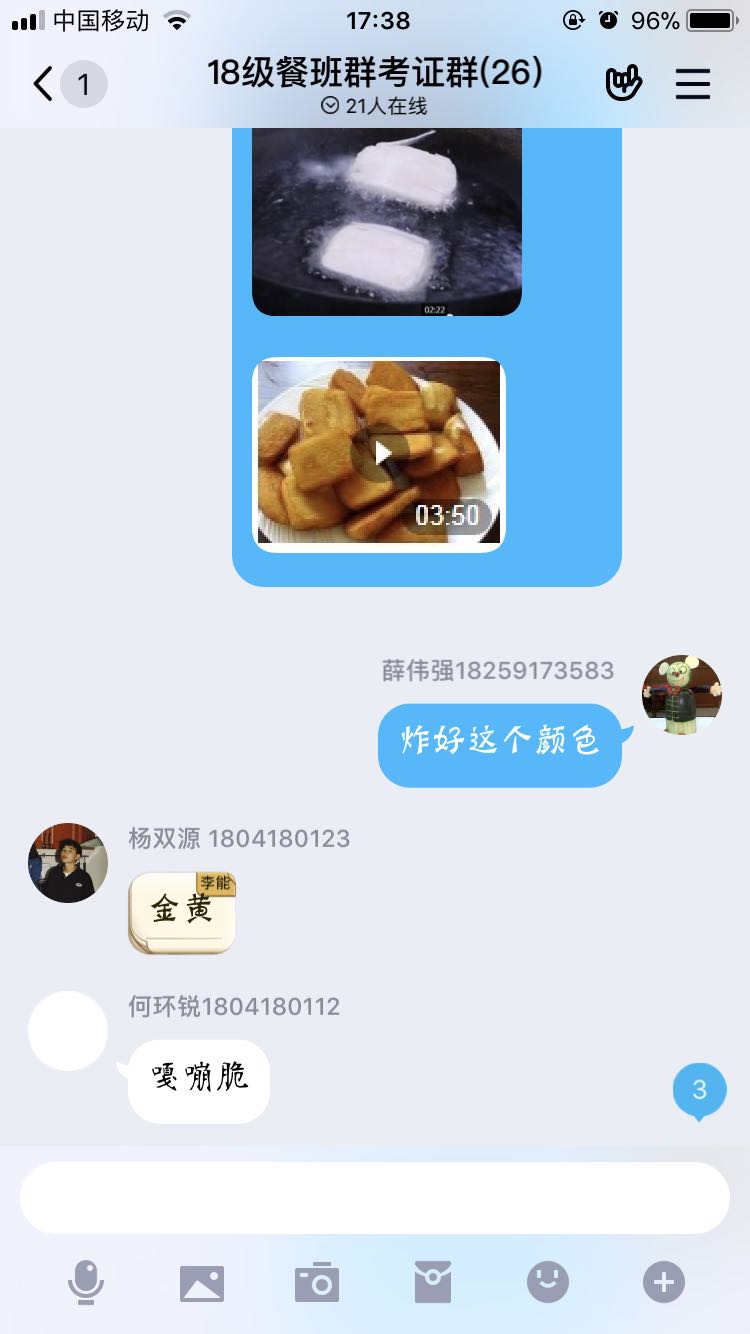This screenshot has height=1334, width=750.
Task: Go back to the message list
Action: point(44,85)
